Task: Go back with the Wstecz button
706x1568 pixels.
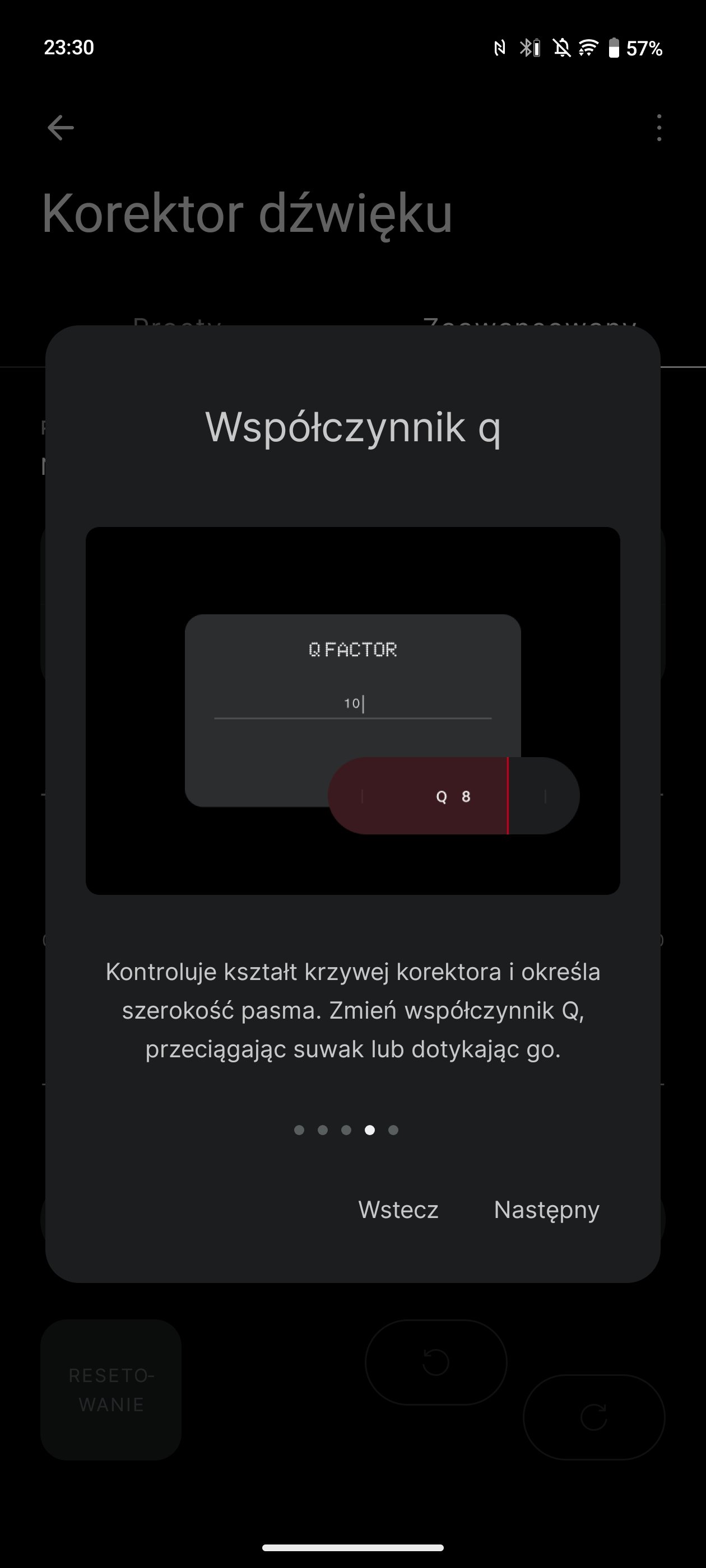Action: pyautogui.click(x=398, y=1210)
